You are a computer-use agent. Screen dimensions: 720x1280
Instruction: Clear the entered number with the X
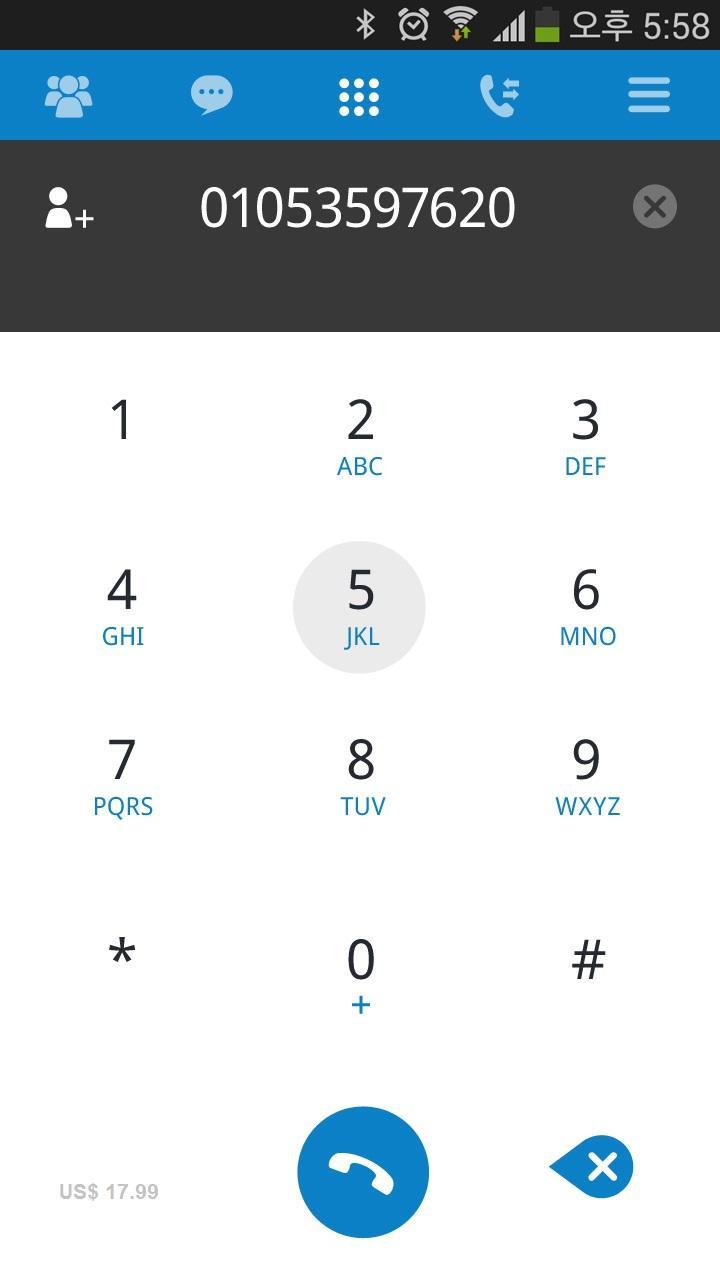point(655,207)
